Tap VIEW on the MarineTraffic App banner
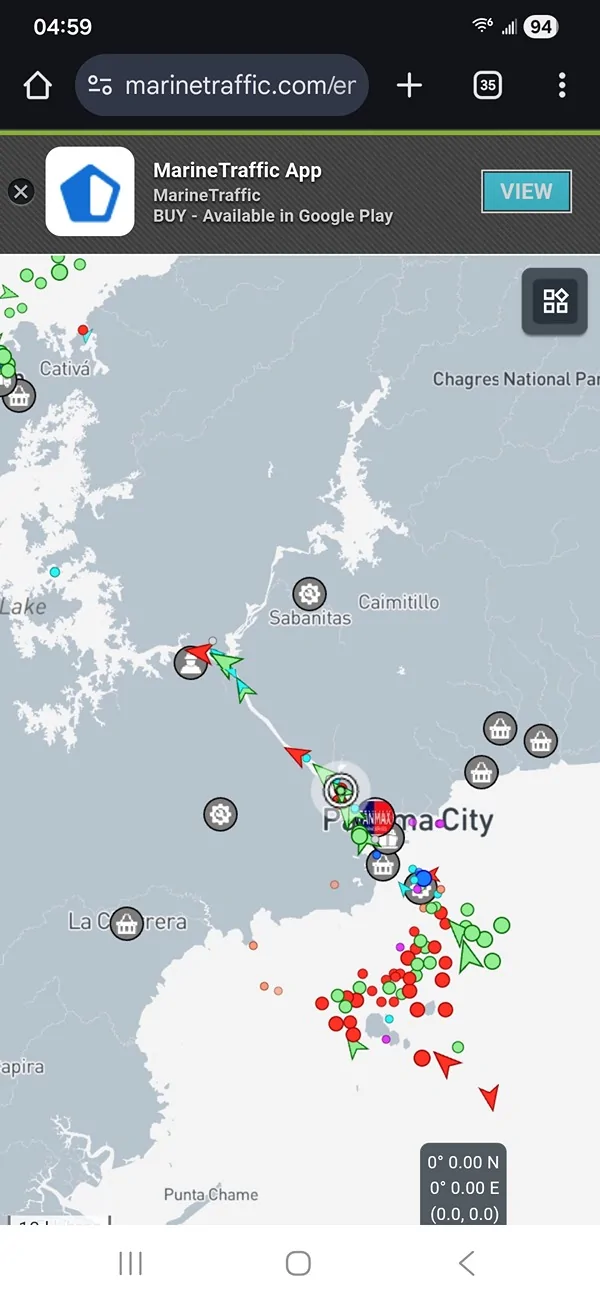 [x=526, y=192]
